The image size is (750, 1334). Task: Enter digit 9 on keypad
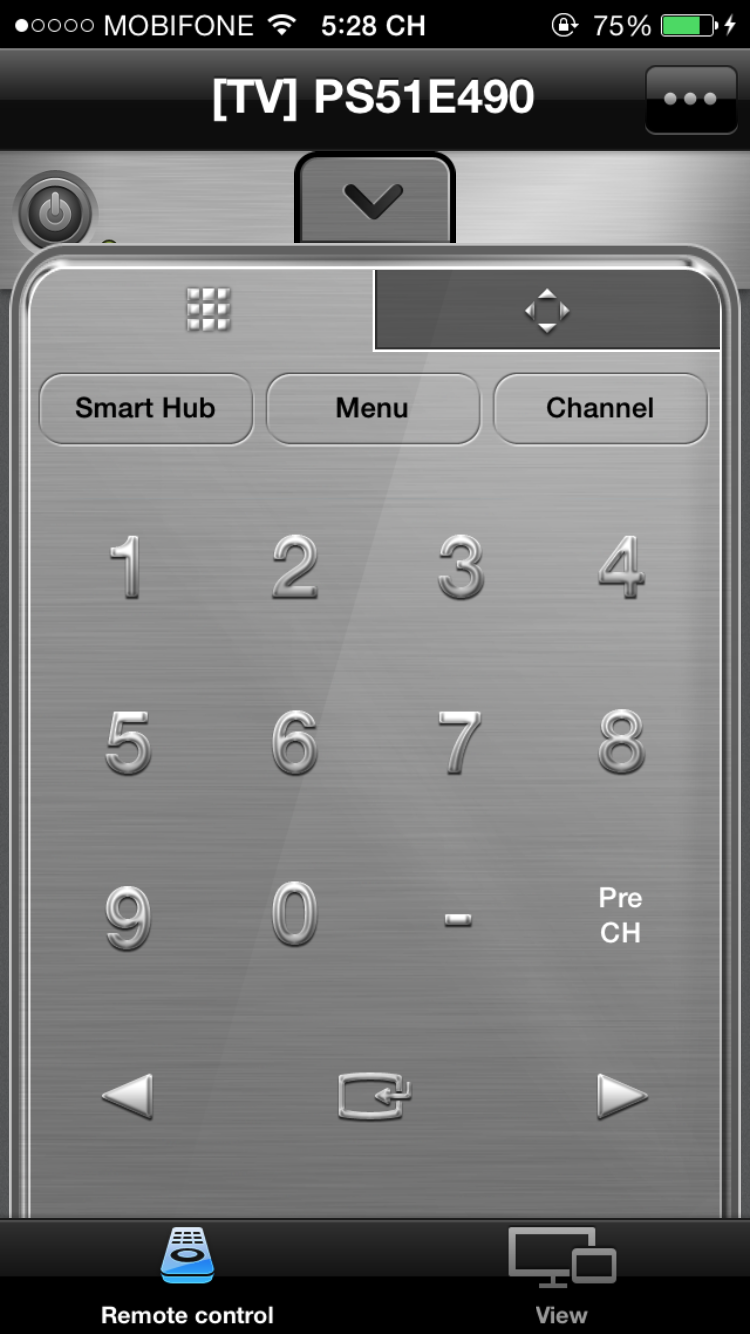129,918
